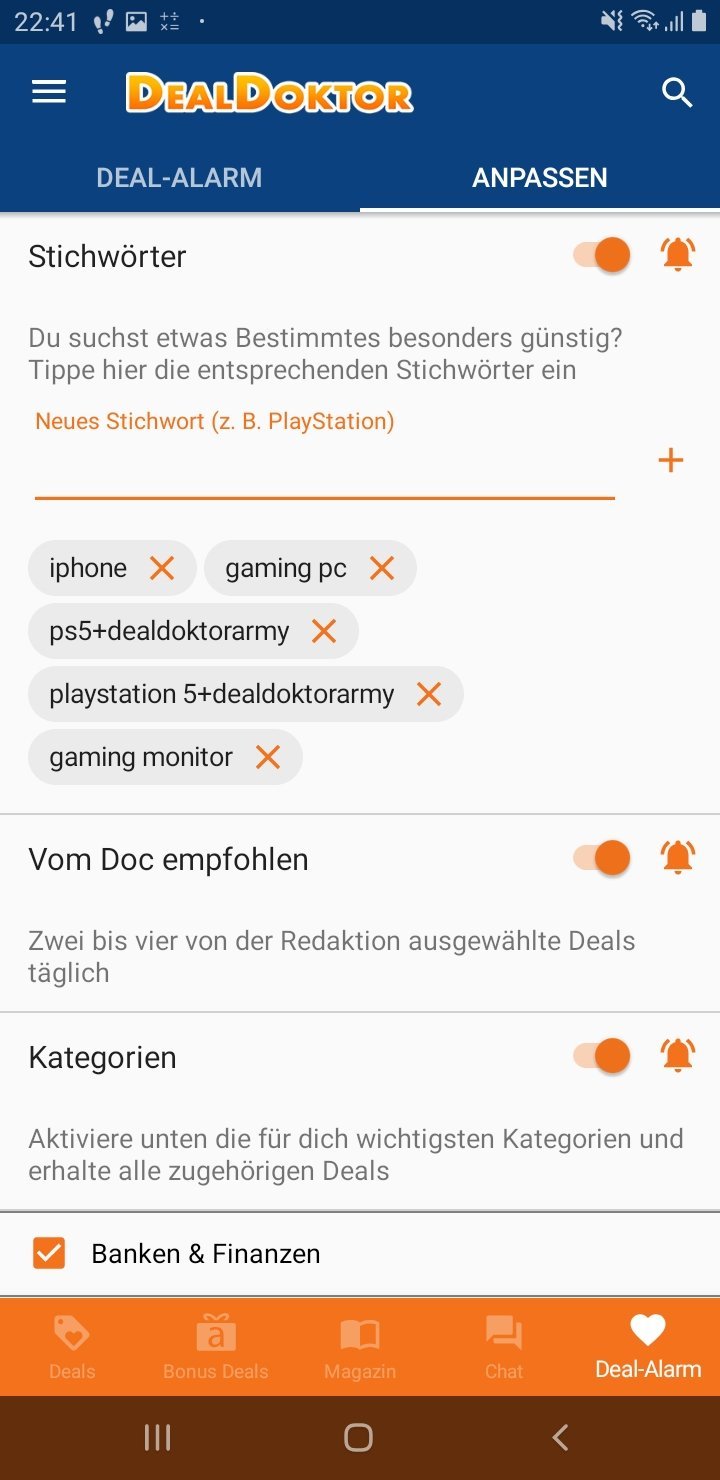
Task: Add keyword with the plus icon
Action: [670, 460]
